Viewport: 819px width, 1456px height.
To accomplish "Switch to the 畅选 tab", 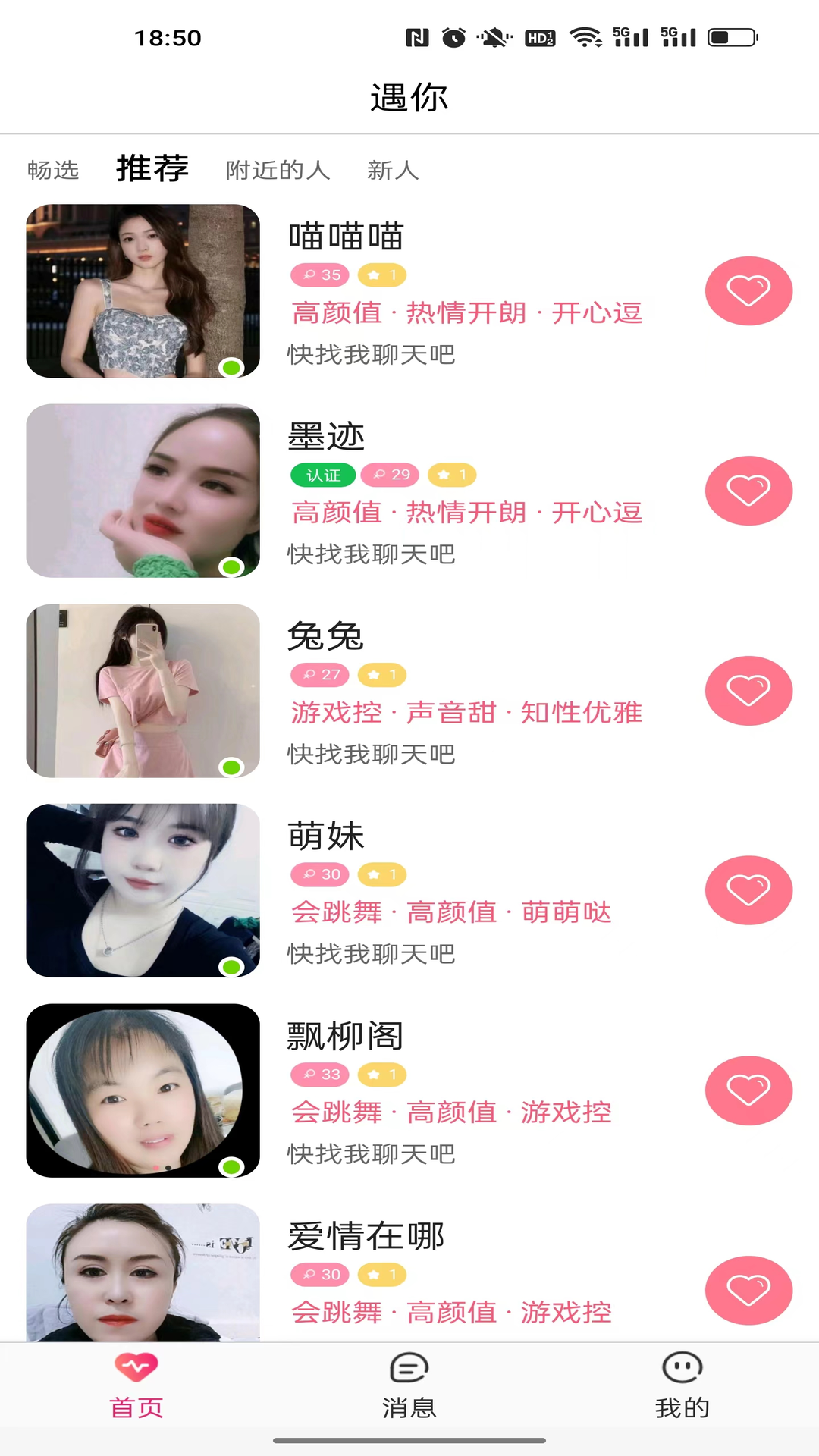I will (53, 170).
